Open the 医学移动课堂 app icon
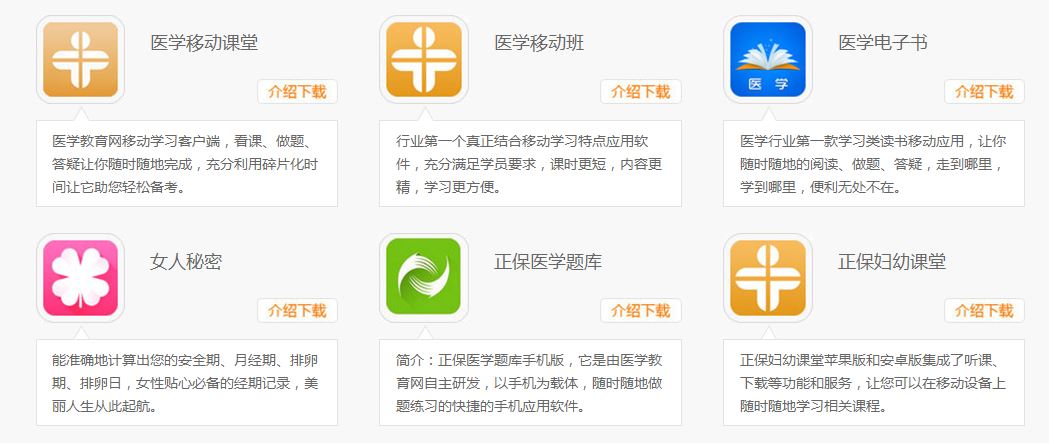This screenshot has width=1049, height=443. (x=80, y=59)
